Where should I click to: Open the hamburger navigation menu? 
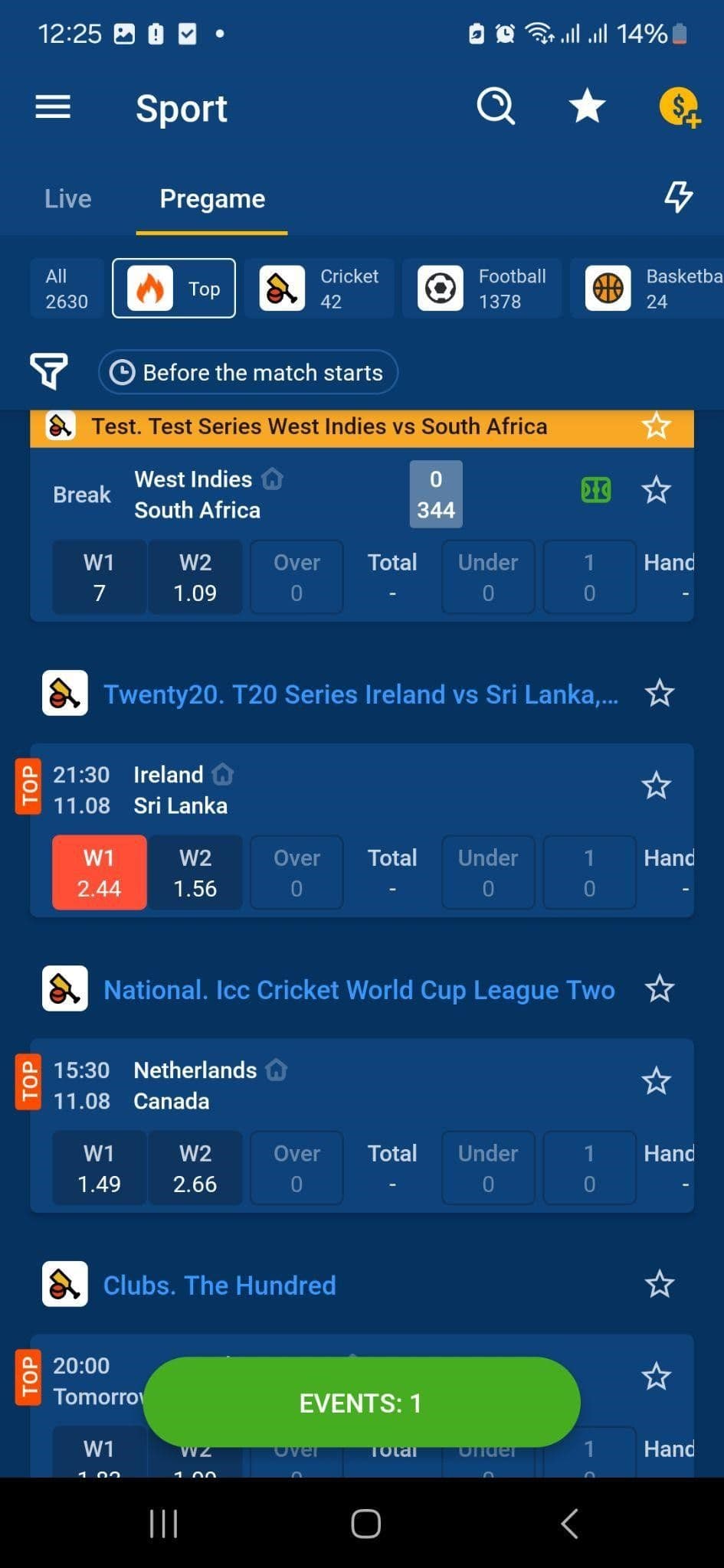coord(51,107)
